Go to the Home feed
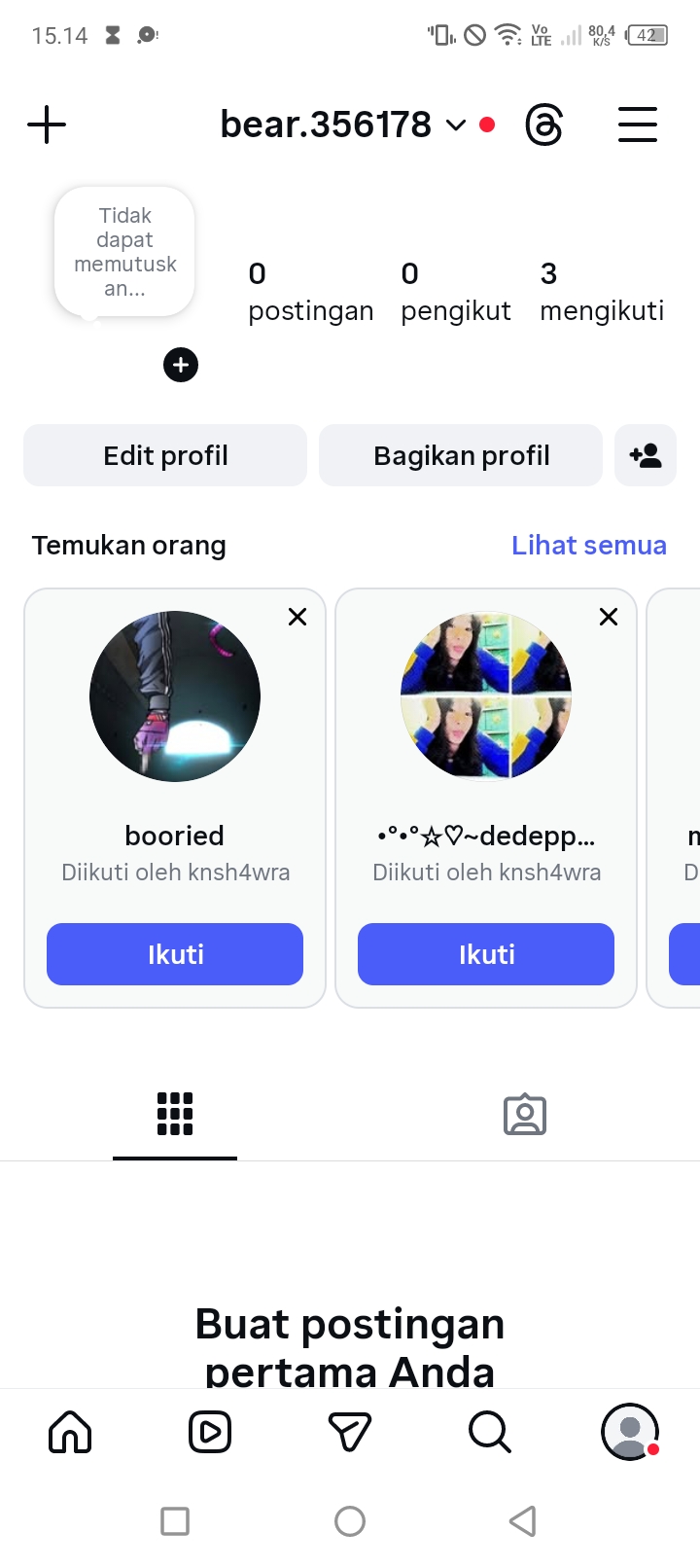The height and width of the screenshot is (1568, 700). tap(70, 1432)
